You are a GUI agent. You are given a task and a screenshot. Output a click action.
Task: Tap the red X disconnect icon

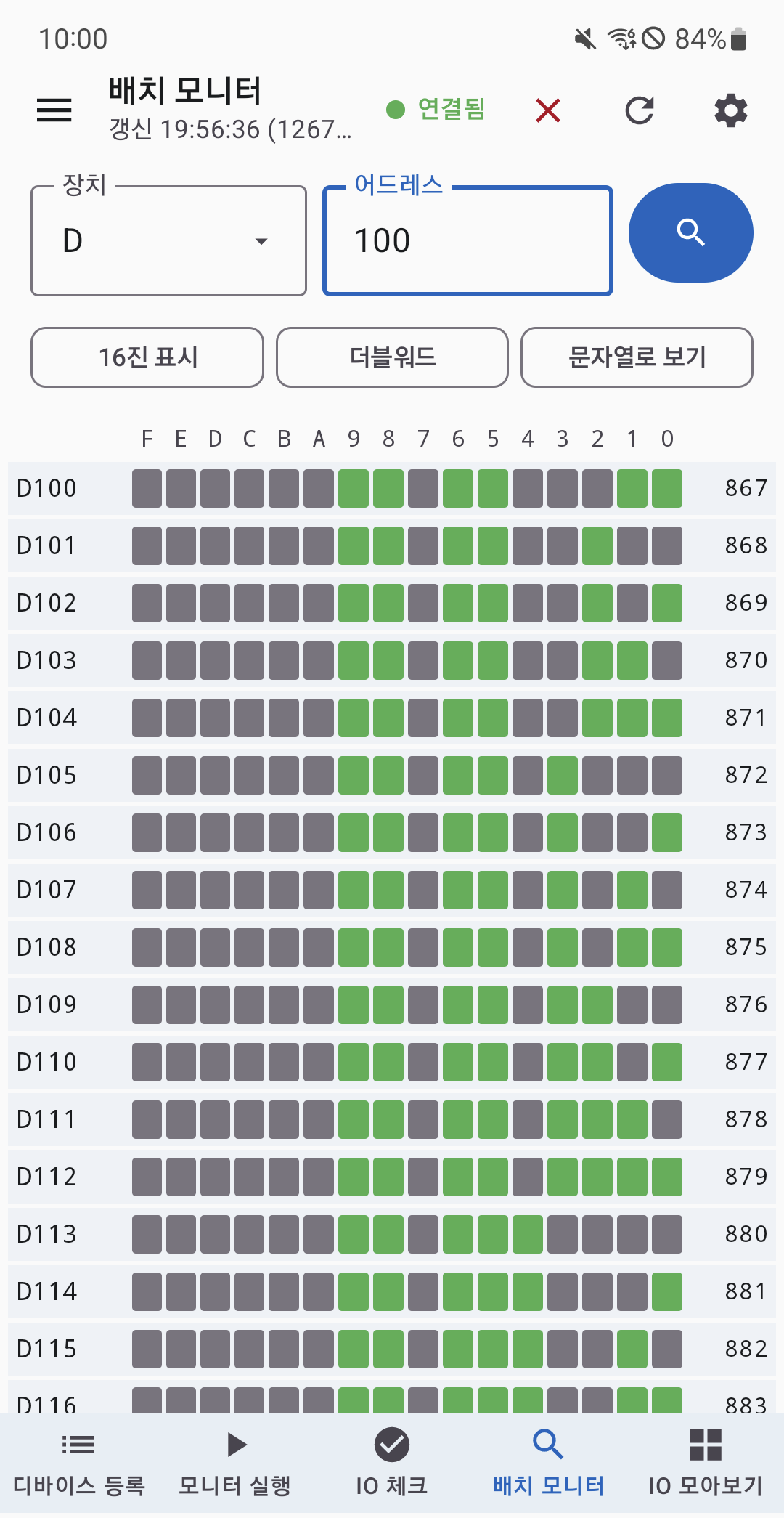click(548, 110)
